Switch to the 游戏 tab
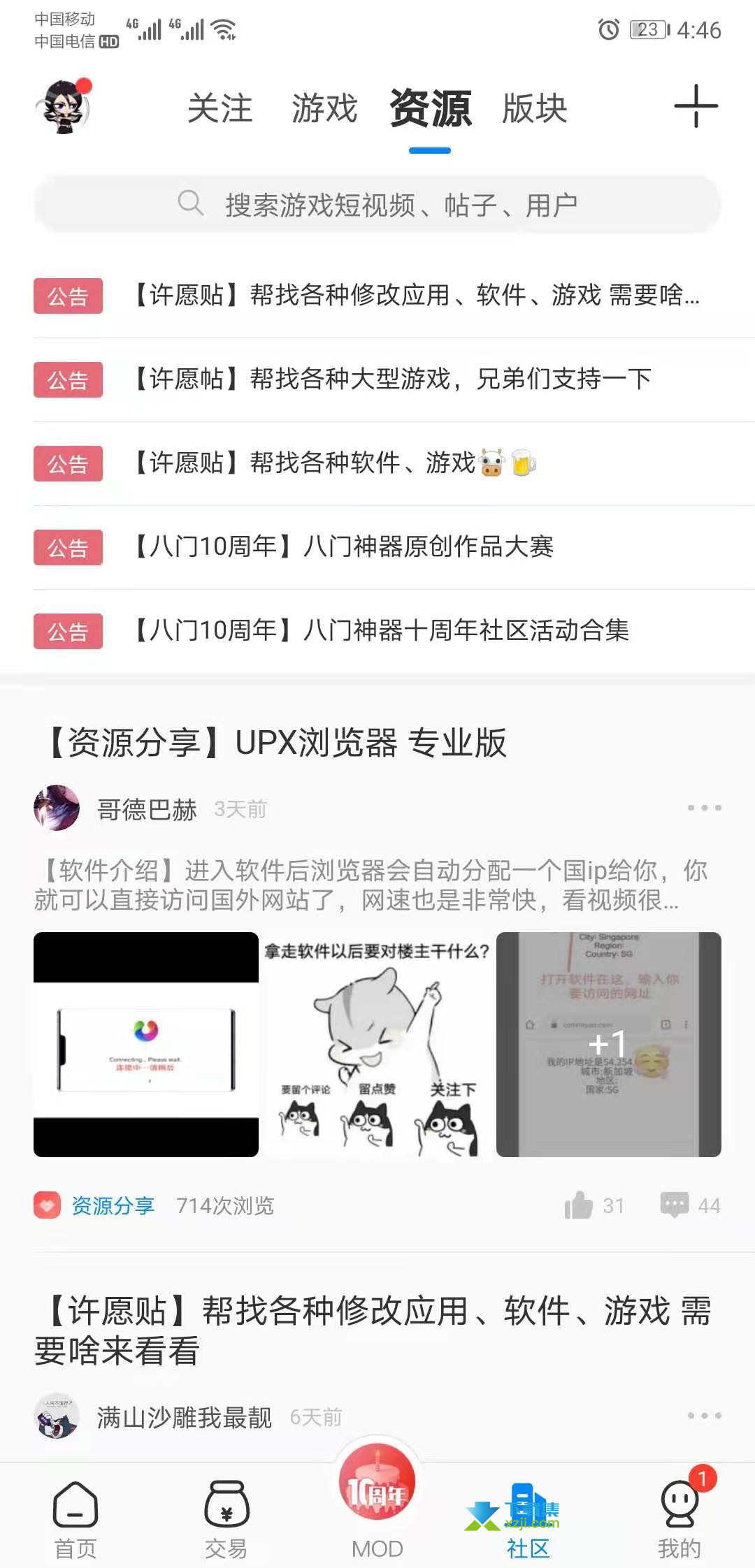 (324, 108)
